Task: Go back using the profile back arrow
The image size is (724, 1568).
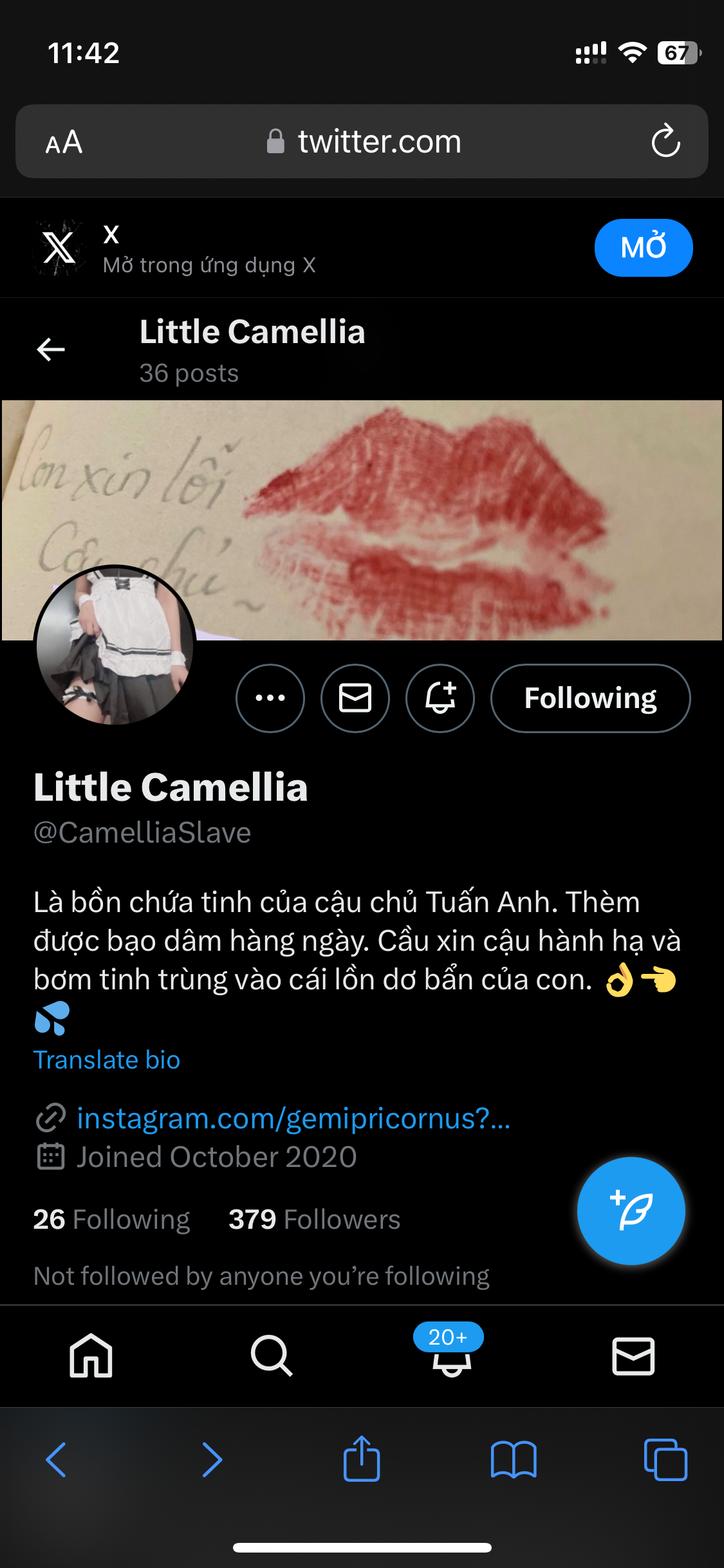Action: [x=51, y=350]
